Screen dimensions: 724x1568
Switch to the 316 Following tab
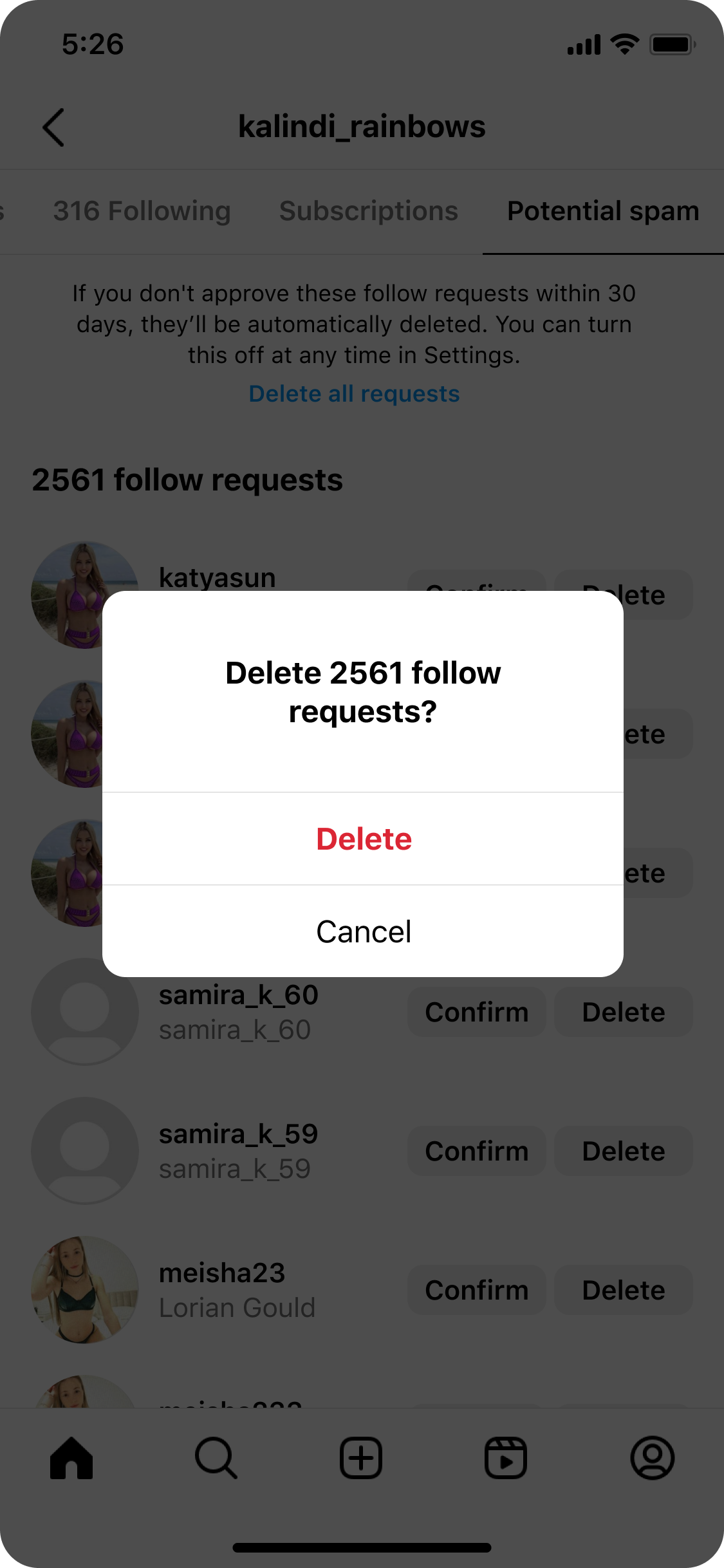tap(142, 211)
